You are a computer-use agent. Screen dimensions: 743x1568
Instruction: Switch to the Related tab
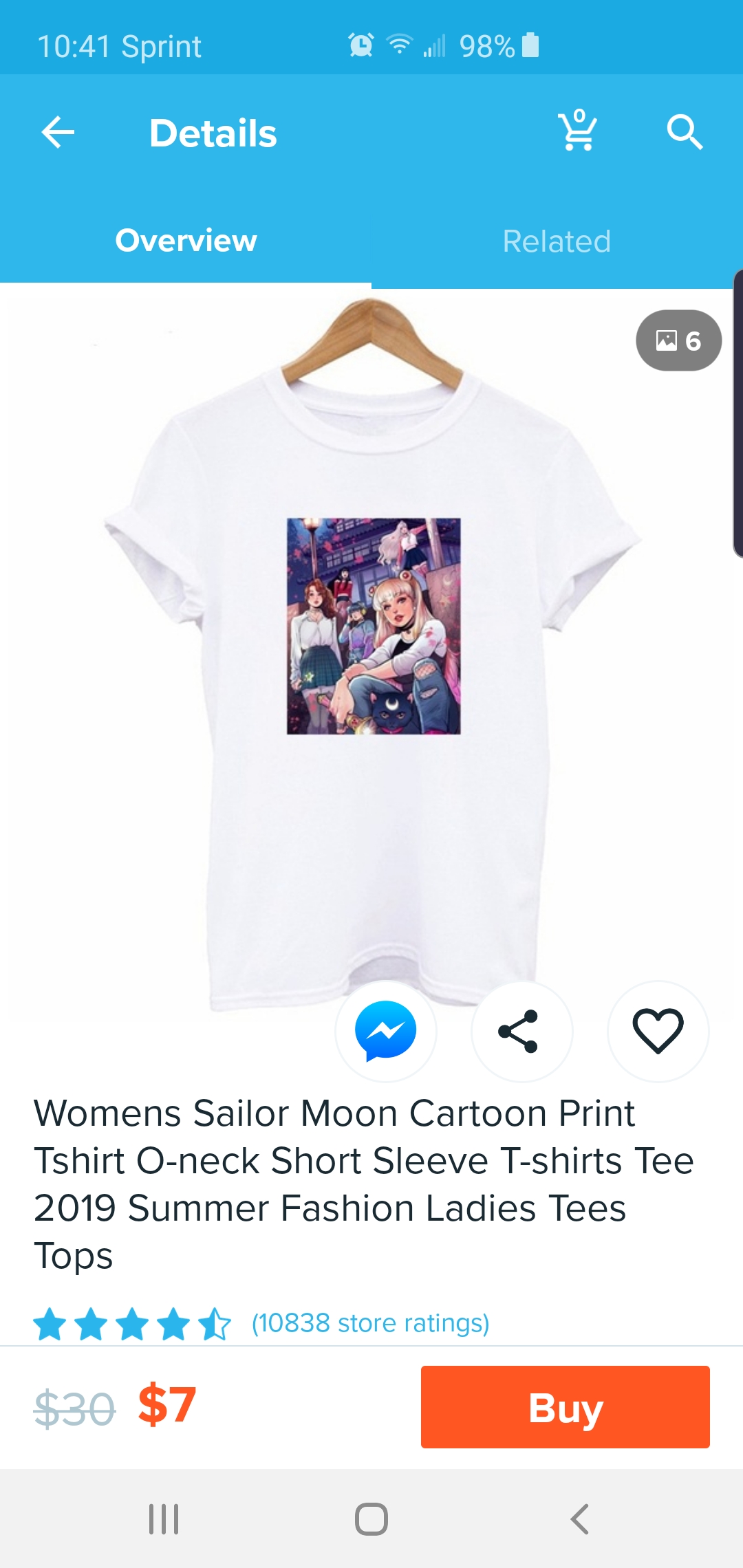(557, 241)
